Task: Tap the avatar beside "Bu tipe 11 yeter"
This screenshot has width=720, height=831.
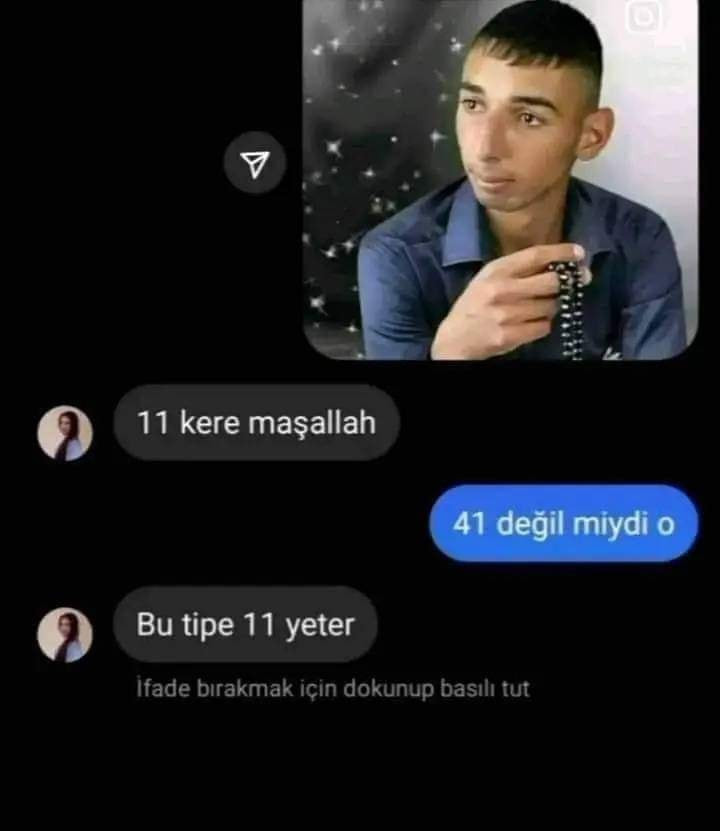Action: tap(65, 635)
